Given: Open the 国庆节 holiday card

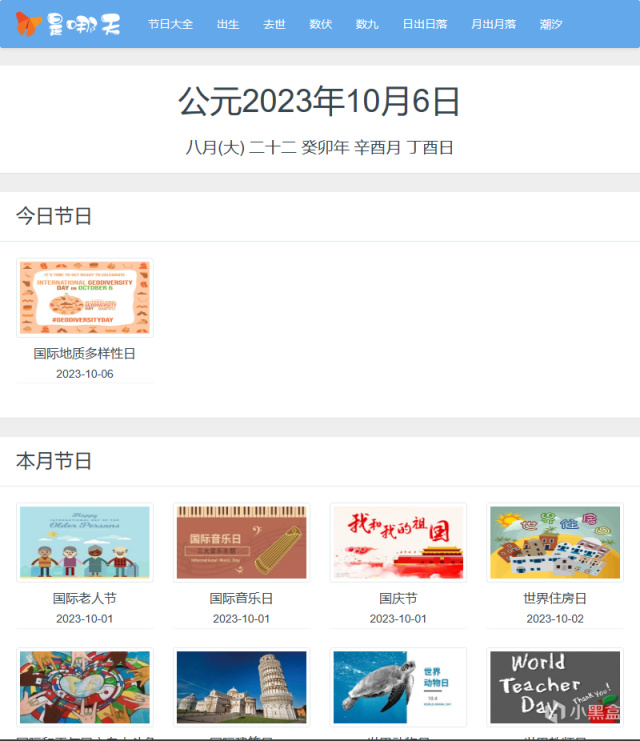Looking at the screenshot, I should click(398, 543).
